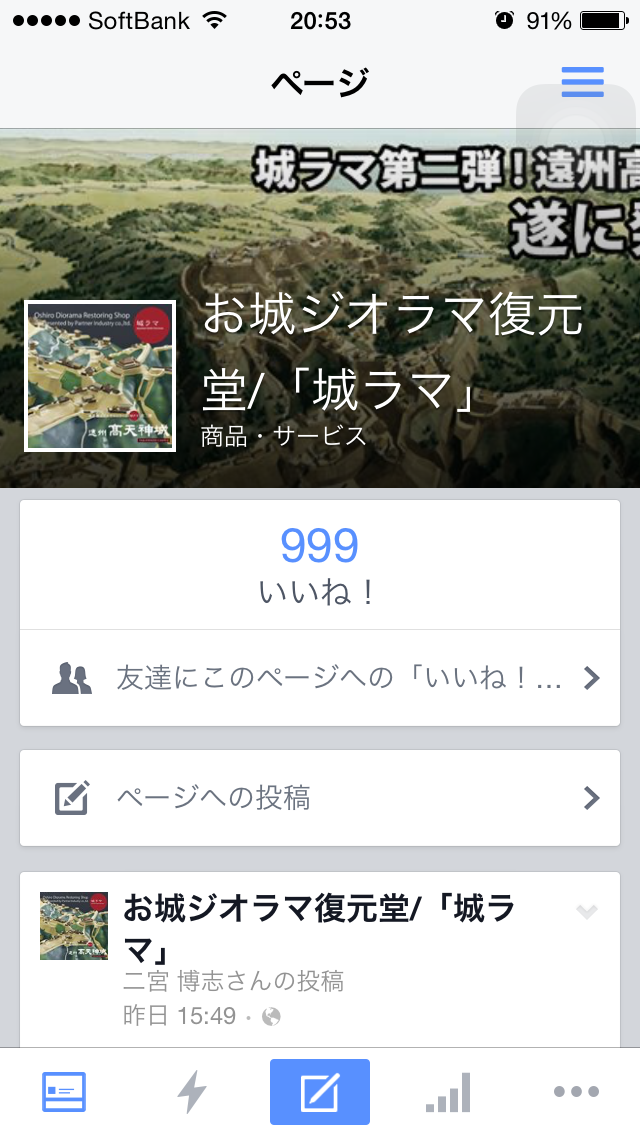Image resolution: width=640 pixels, height=1136 pixels.
Task: Open 友達にこのページへの「いいね！」 row
Action: 320,679
